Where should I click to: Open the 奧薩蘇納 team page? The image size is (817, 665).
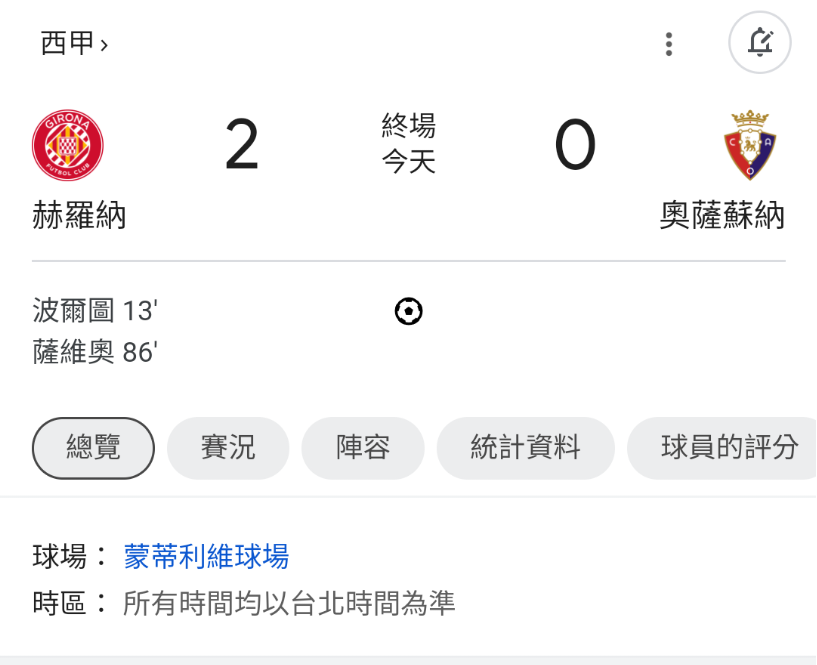tap(722, 214)
